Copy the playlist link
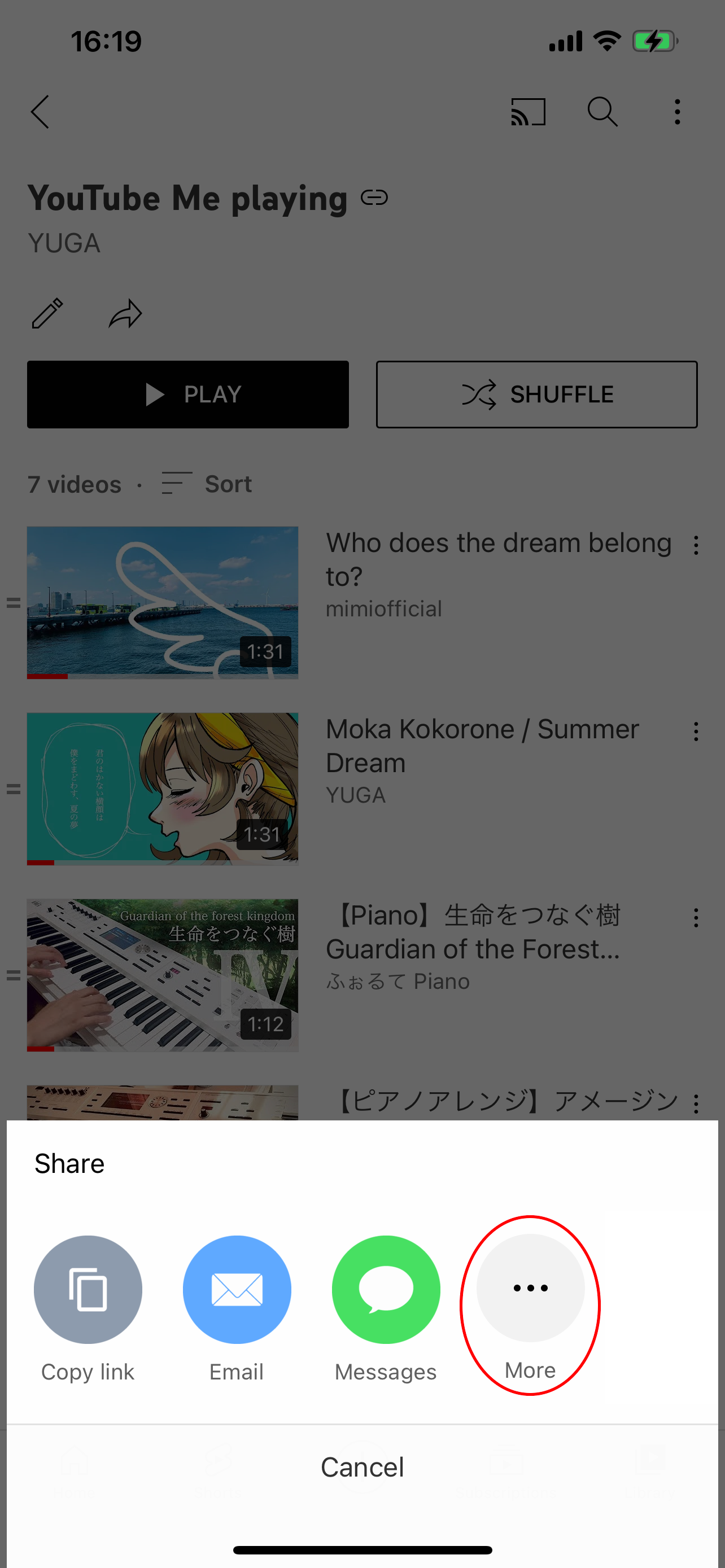 pos(88,1290)
